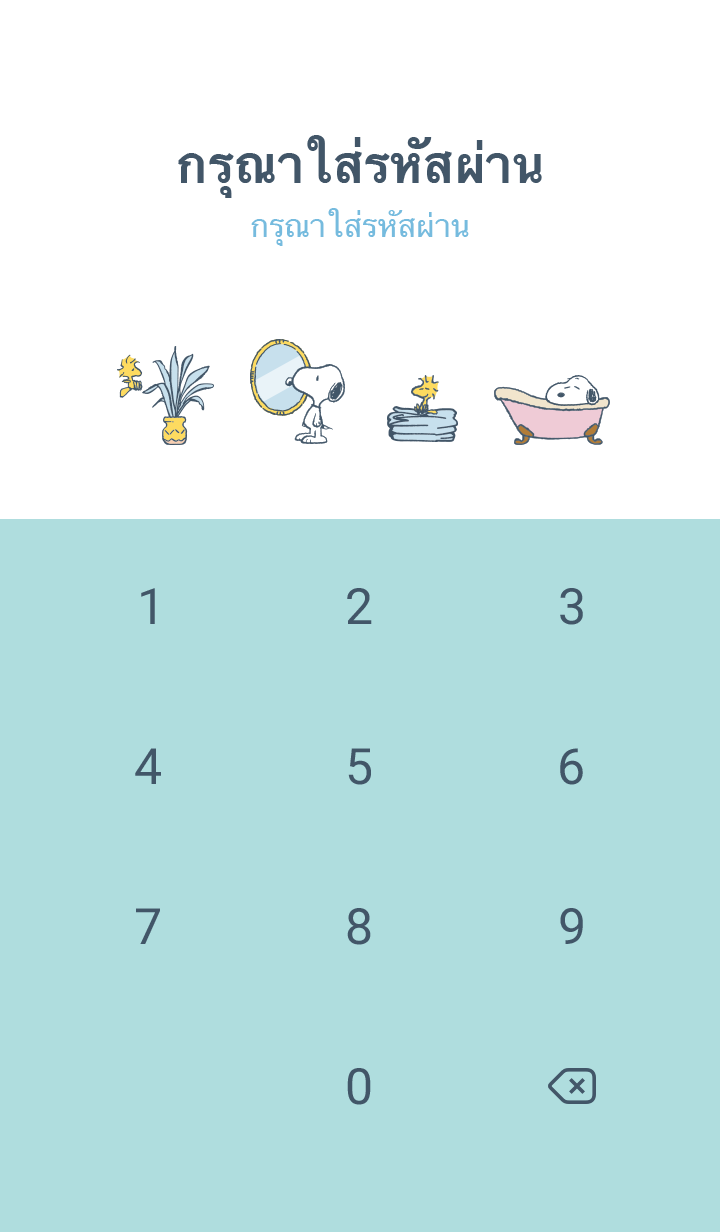Enter digit 5 on the keypad
The image size is (720, 1232).
coord(359,767)
